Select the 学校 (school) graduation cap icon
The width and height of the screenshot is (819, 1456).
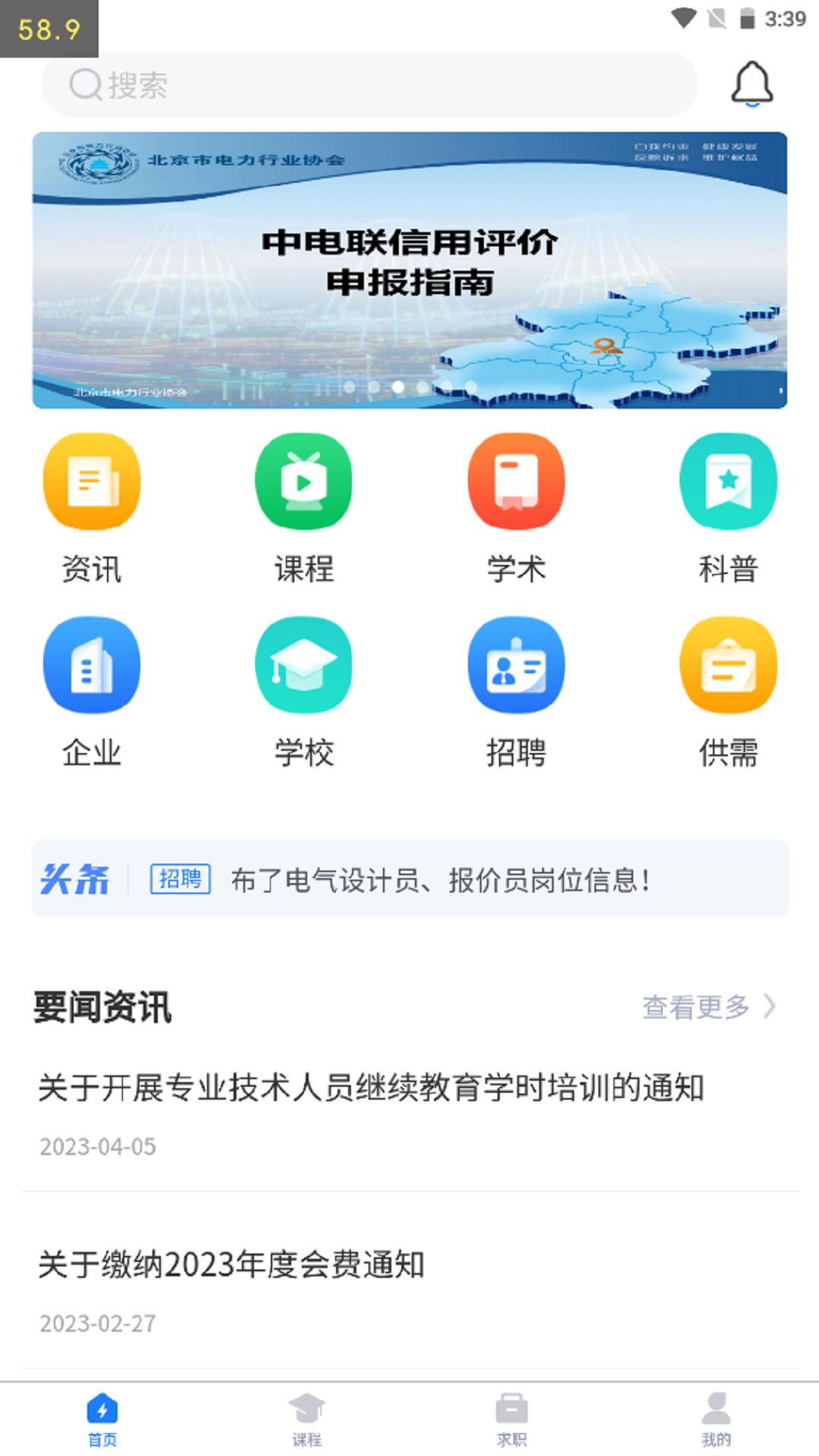tap(304, 665)
